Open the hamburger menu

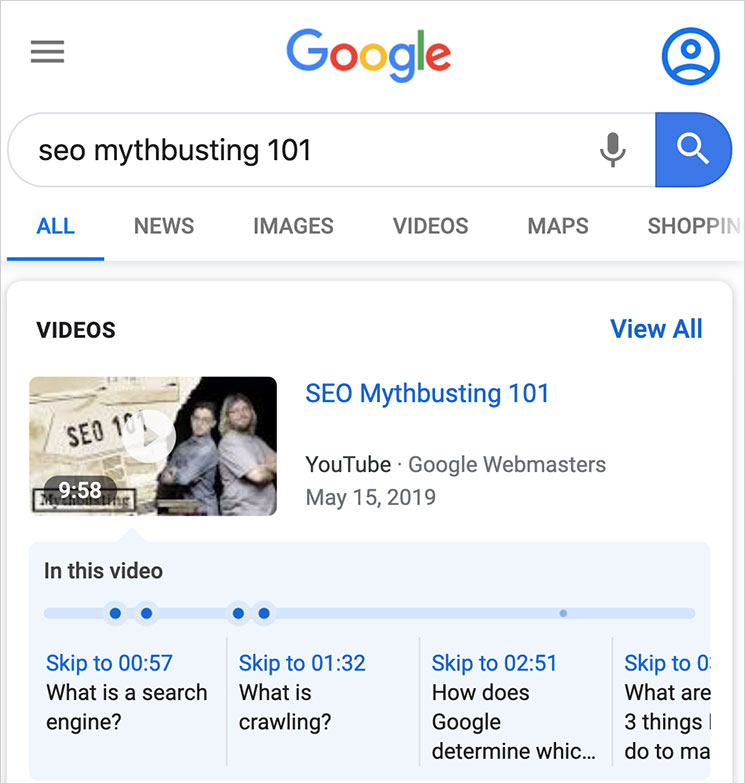click(x=47, y=52)
